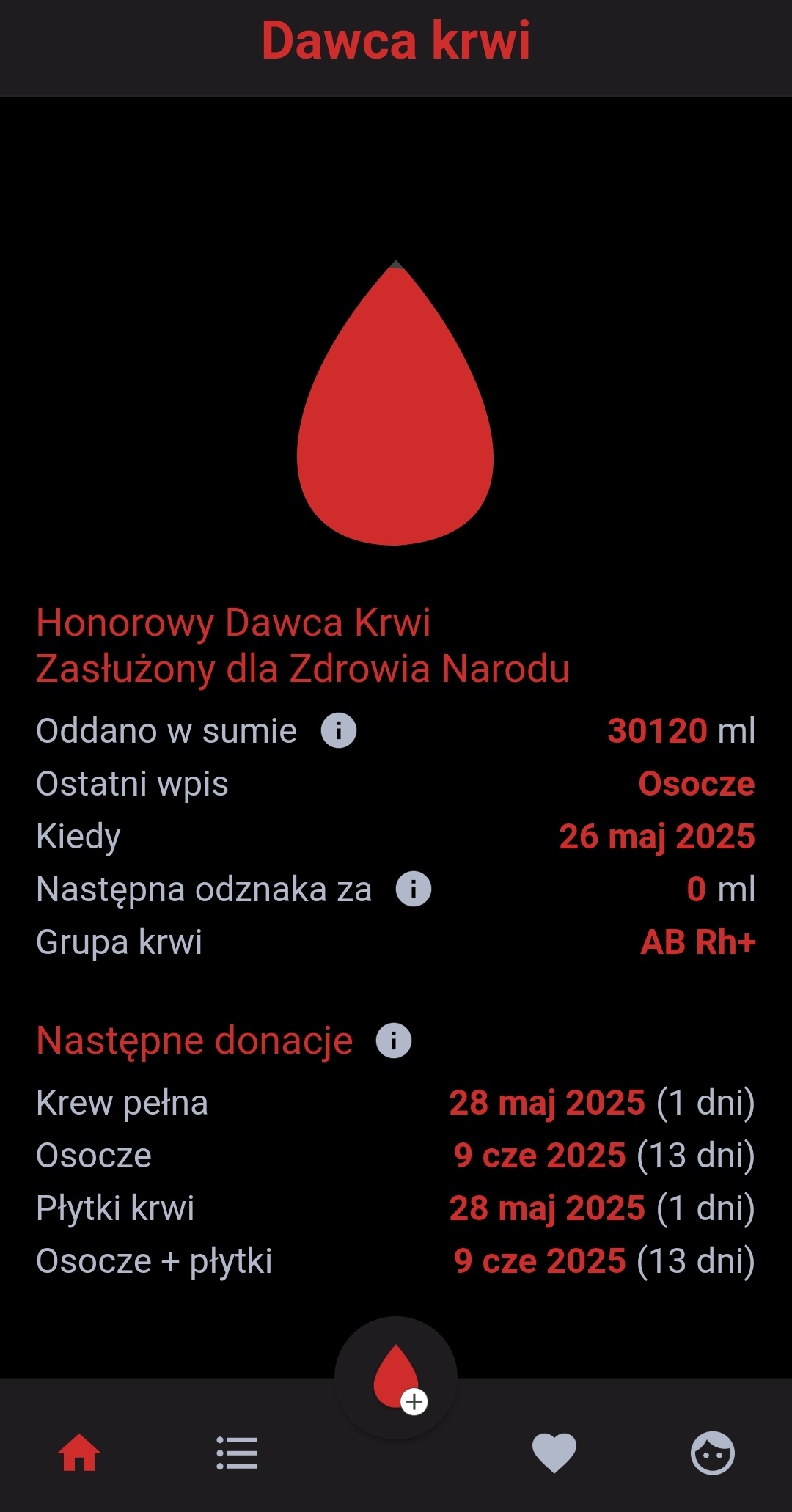Open the donations list tab
Screen dimensions: 792x1512
click(238, 1453)
